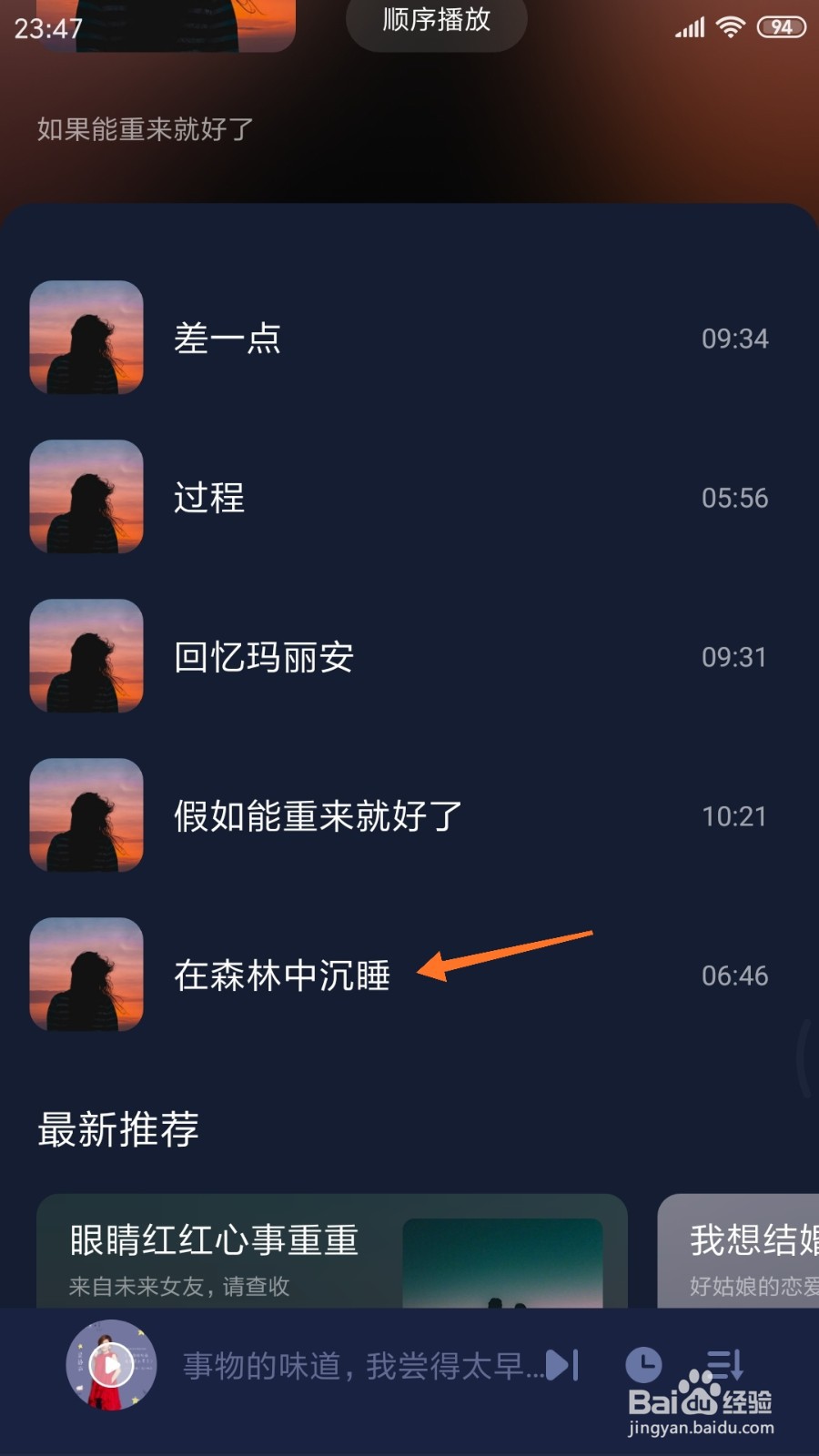Viewport: 819px width, 1456px height.
Task: Open the 我想结婚 recommendation card
Action: [x=746, y=1256]
